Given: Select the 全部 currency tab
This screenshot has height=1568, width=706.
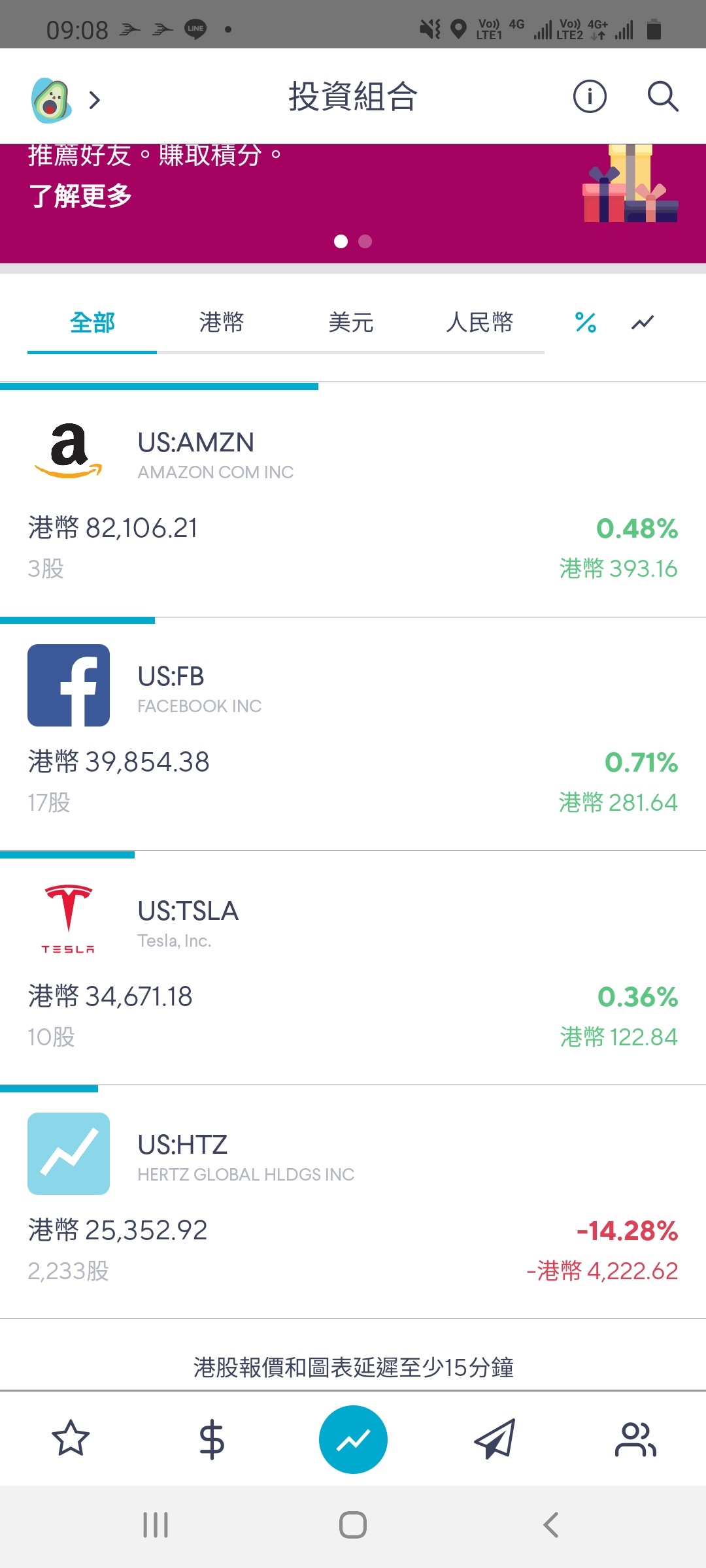Looking at the screenshot, I should coord(92,323).
